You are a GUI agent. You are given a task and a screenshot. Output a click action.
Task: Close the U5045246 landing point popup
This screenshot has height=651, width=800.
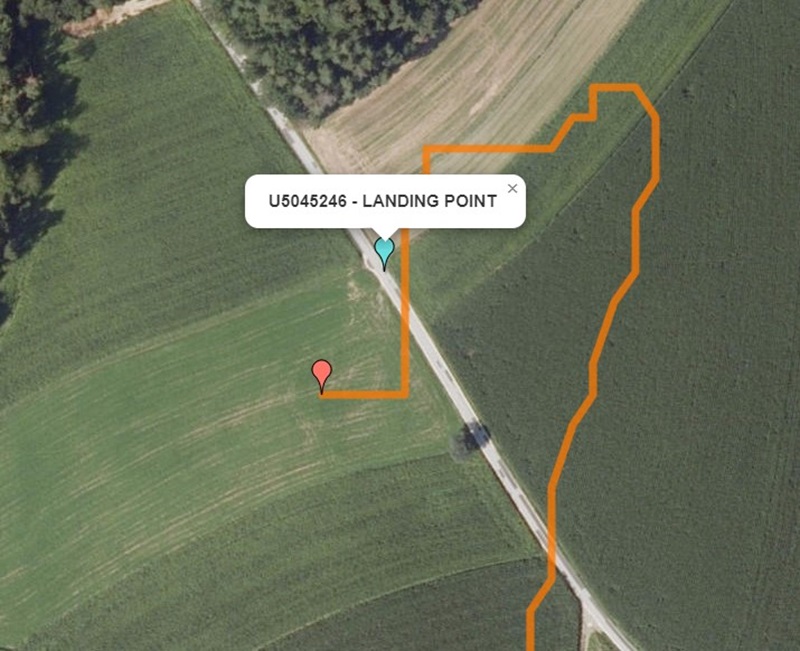click(513, 188)
